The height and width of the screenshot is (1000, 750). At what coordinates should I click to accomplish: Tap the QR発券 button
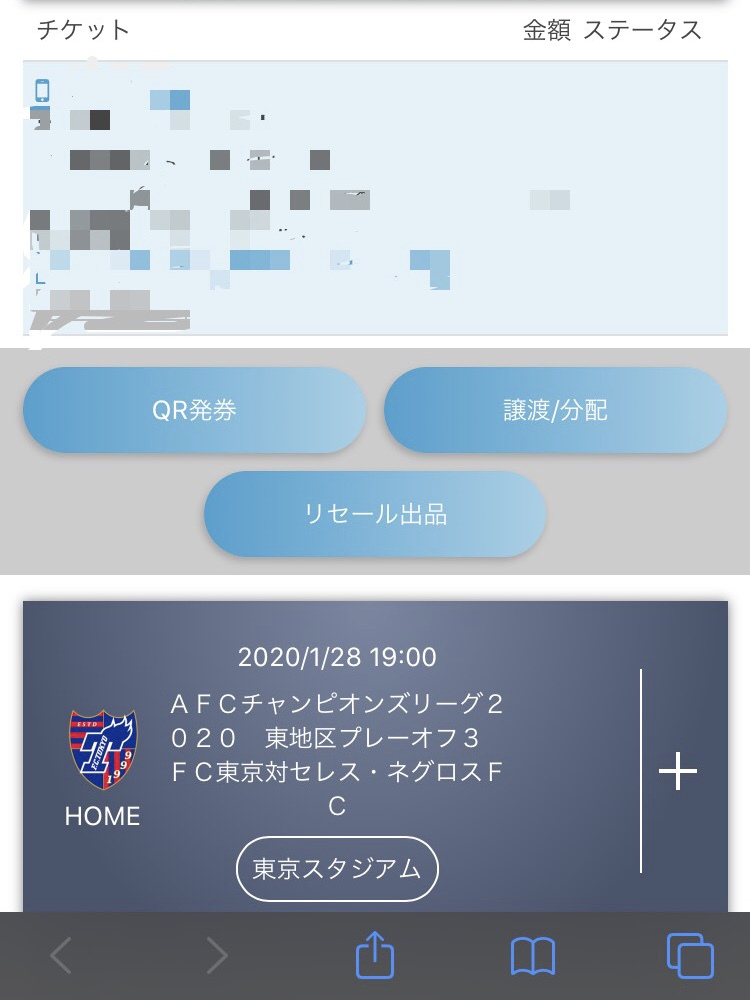click(x=194, y=410)
